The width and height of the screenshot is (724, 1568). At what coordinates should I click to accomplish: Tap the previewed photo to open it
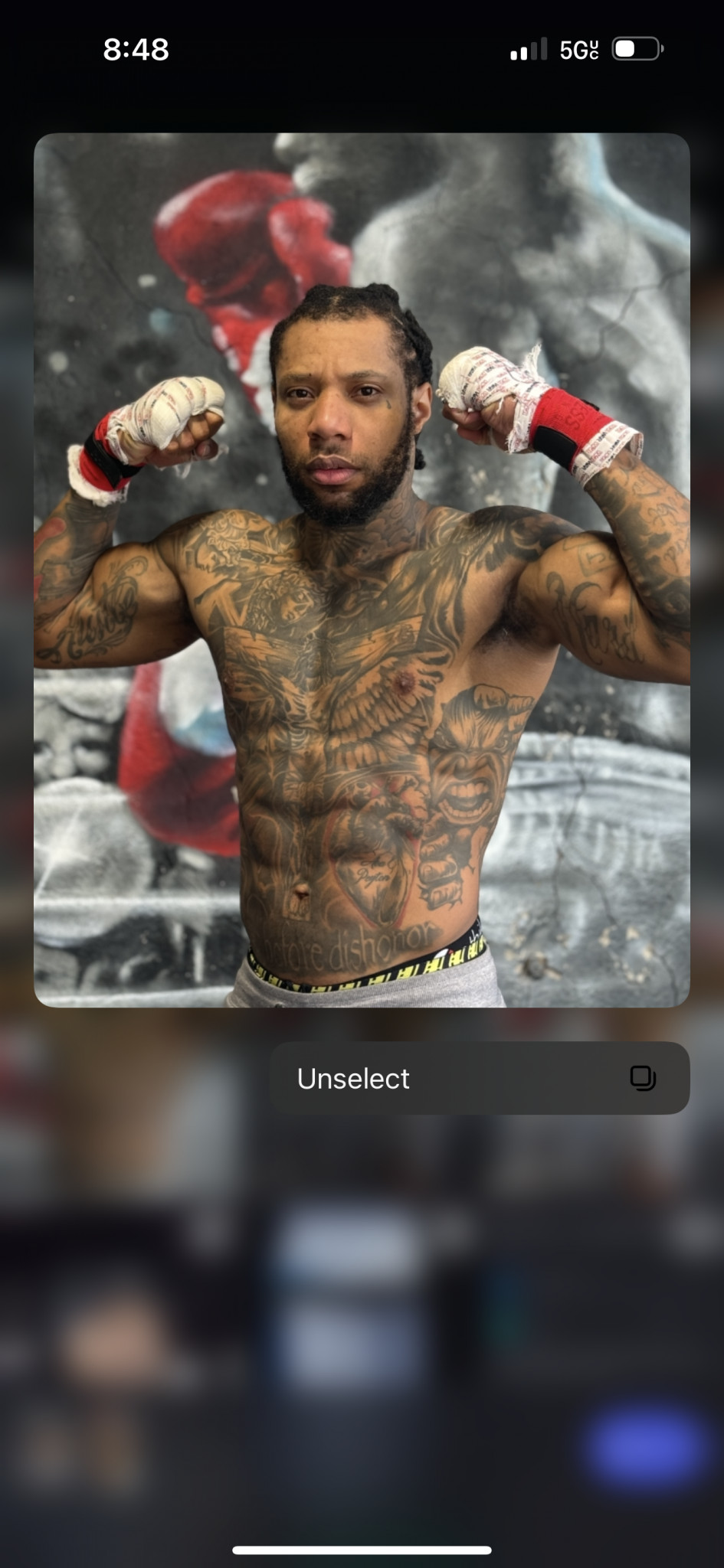point(362,570)
